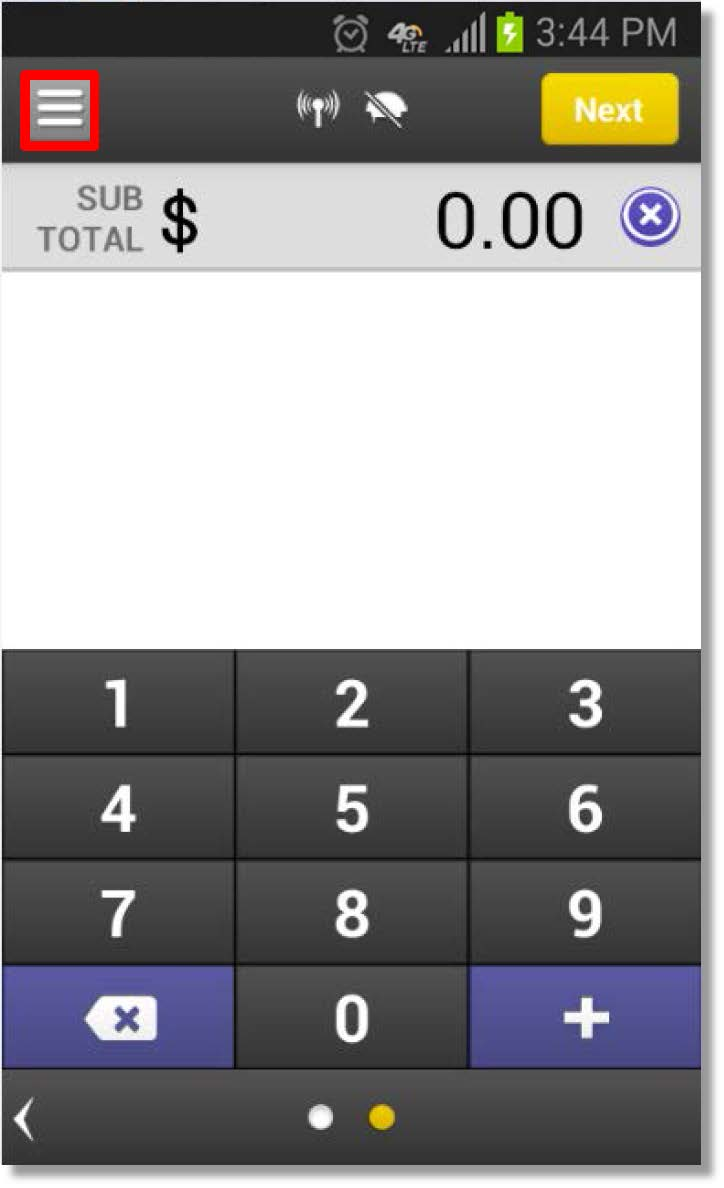Screen dimensions: 724x1188
Task: Go back using the left arrow
Action: [x=24, y=1118]
